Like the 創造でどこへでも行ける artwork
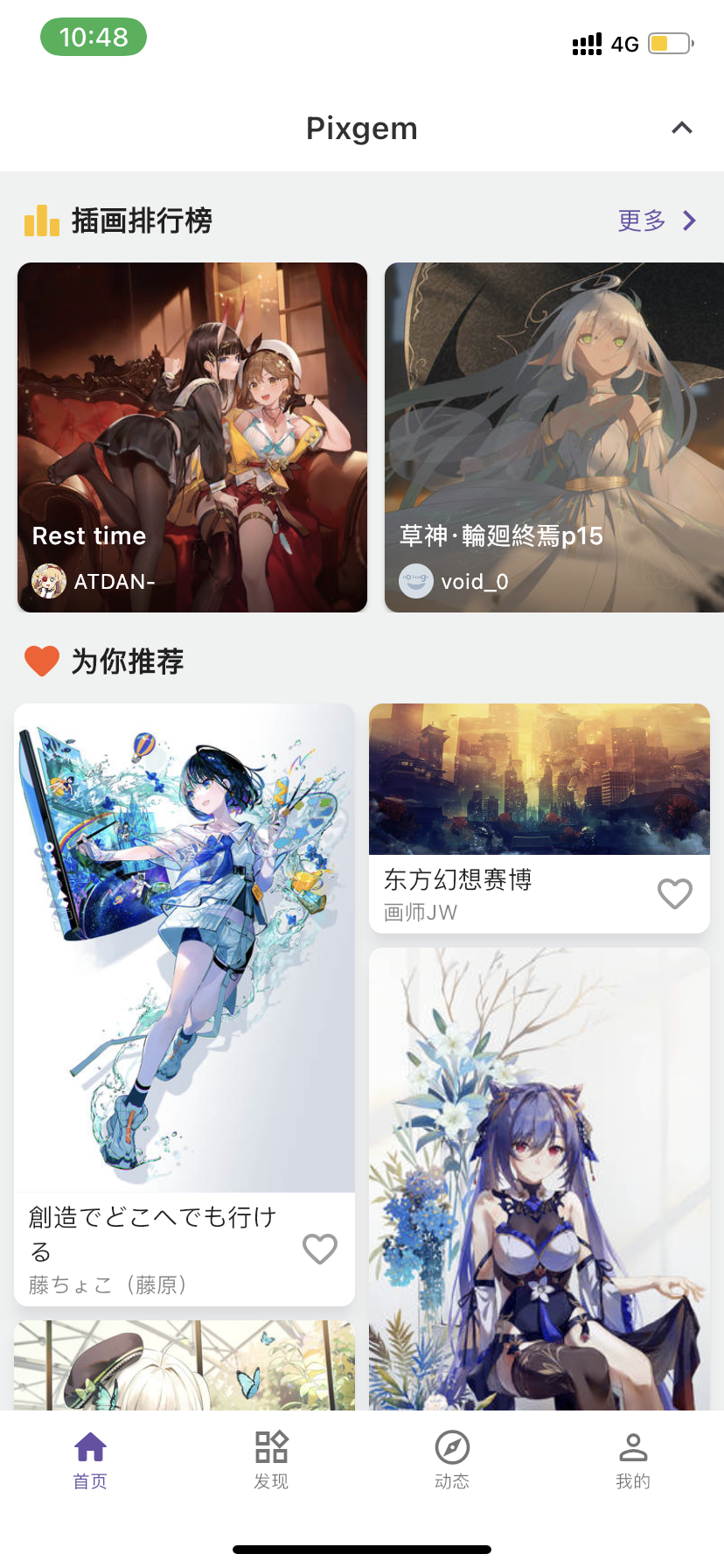Image resolution: width=724 pixels, height=1568 pixels. tap(320, 1249)
